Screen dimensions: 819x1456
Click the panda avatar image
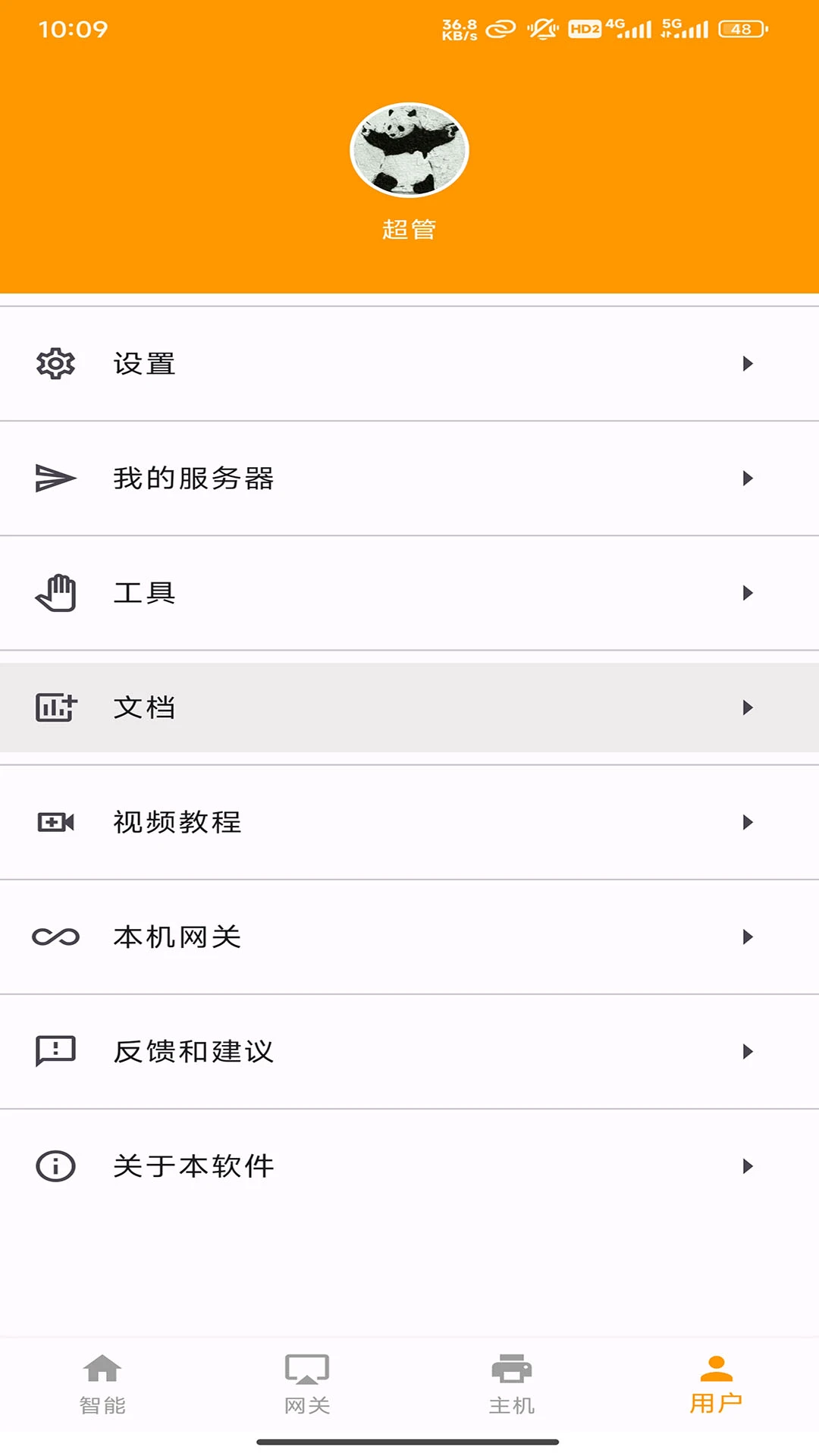point(409,149)
